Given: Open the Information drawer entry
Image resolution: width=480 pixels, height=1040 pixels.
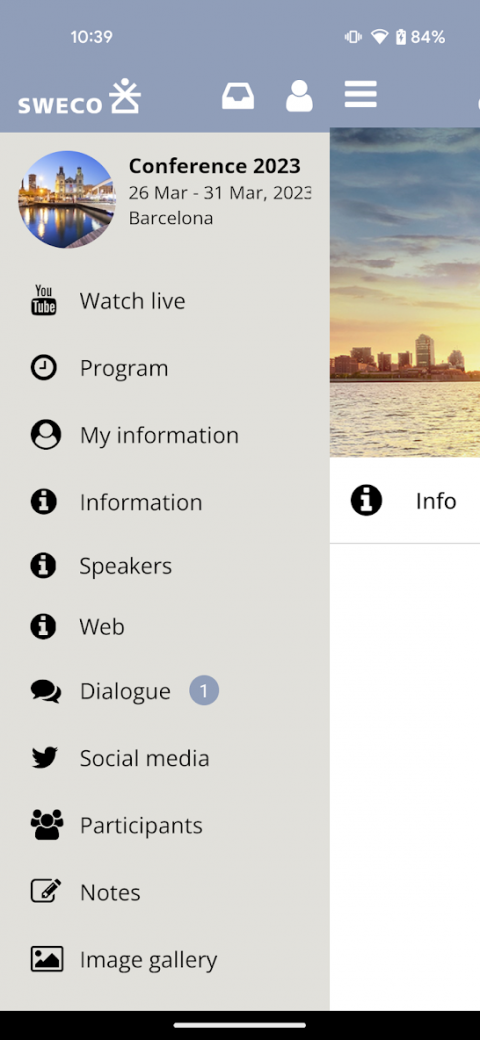Looking at the screenshot, I should pyautogui.click(x=164, y=502).
